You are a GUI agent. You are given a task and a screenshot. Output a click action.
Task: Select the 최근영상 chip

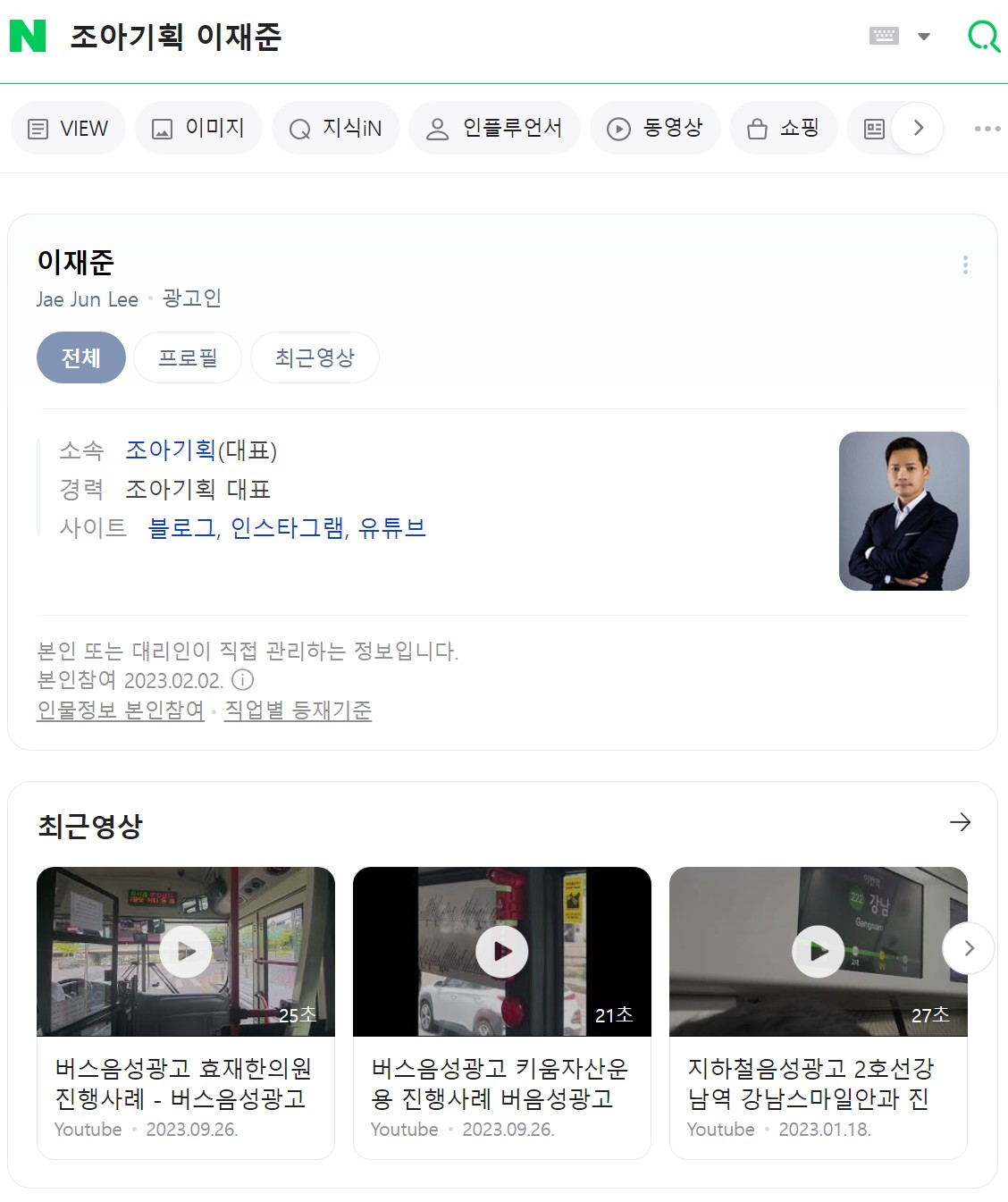(x=315, y=357)
